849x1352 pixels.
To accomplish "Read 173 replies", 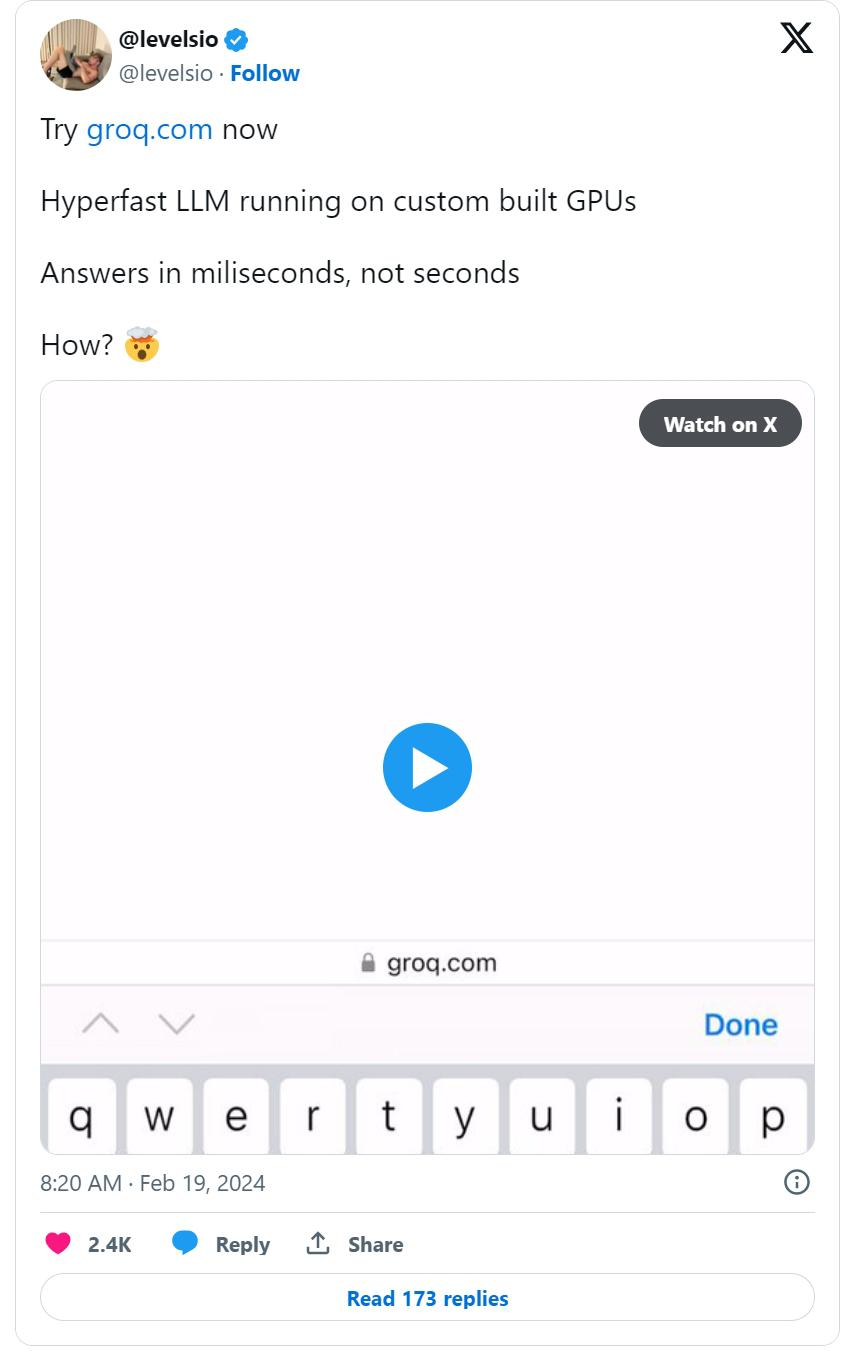I will [x=427, y=1298].
